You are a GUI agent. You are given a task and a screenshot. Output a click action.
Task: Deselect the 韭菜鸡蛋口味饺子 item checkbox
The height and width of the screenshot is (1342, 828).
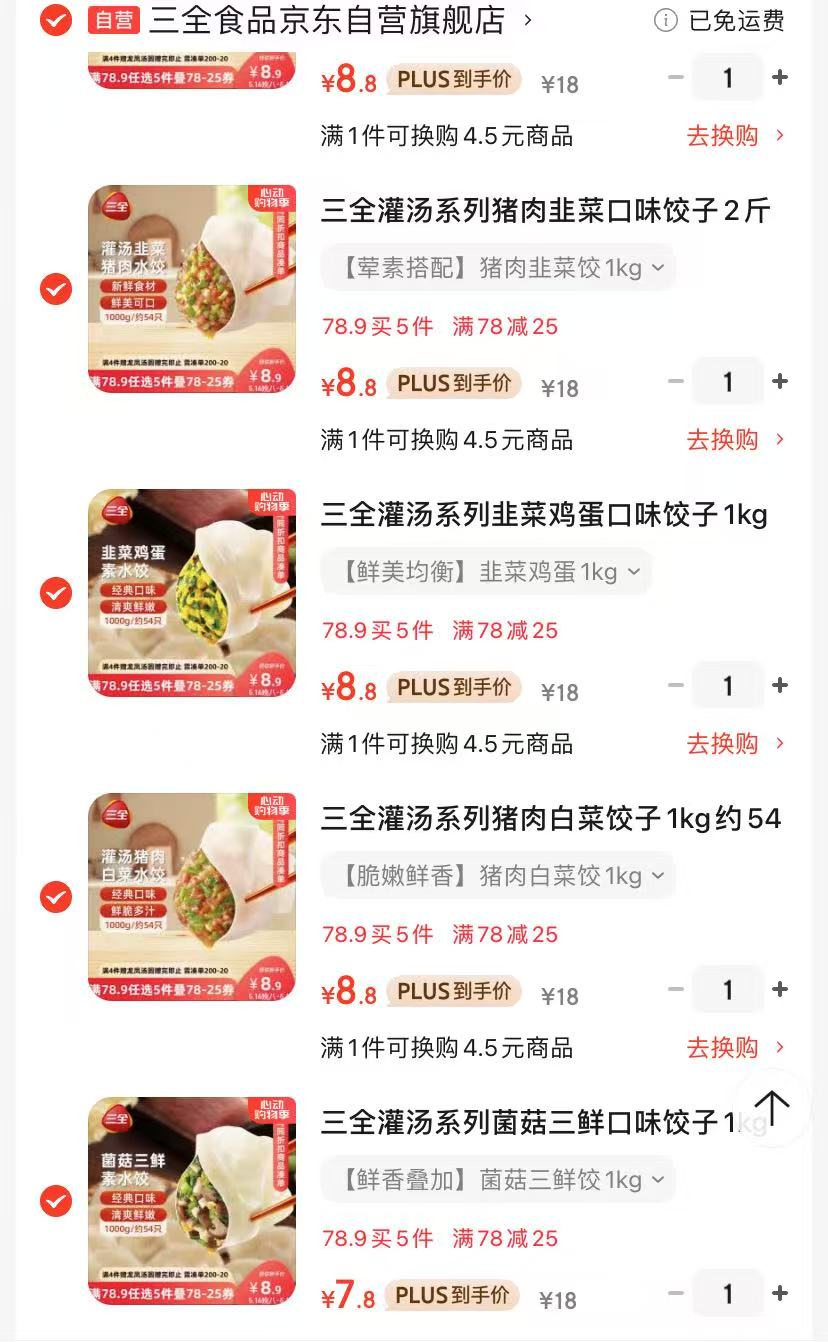tap(56, 593)
